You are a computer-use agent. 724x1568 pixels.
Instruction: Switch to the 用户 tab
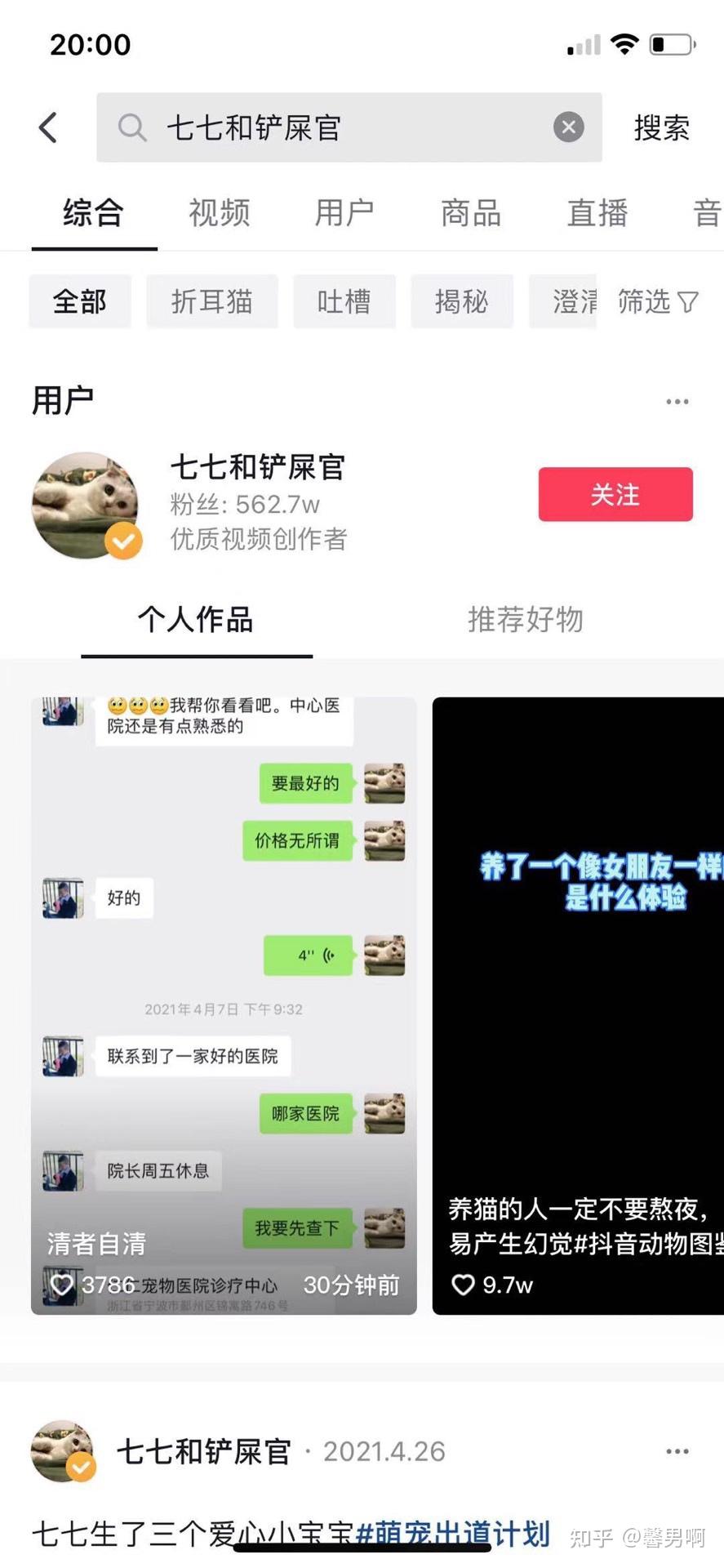tap(344, 213)
